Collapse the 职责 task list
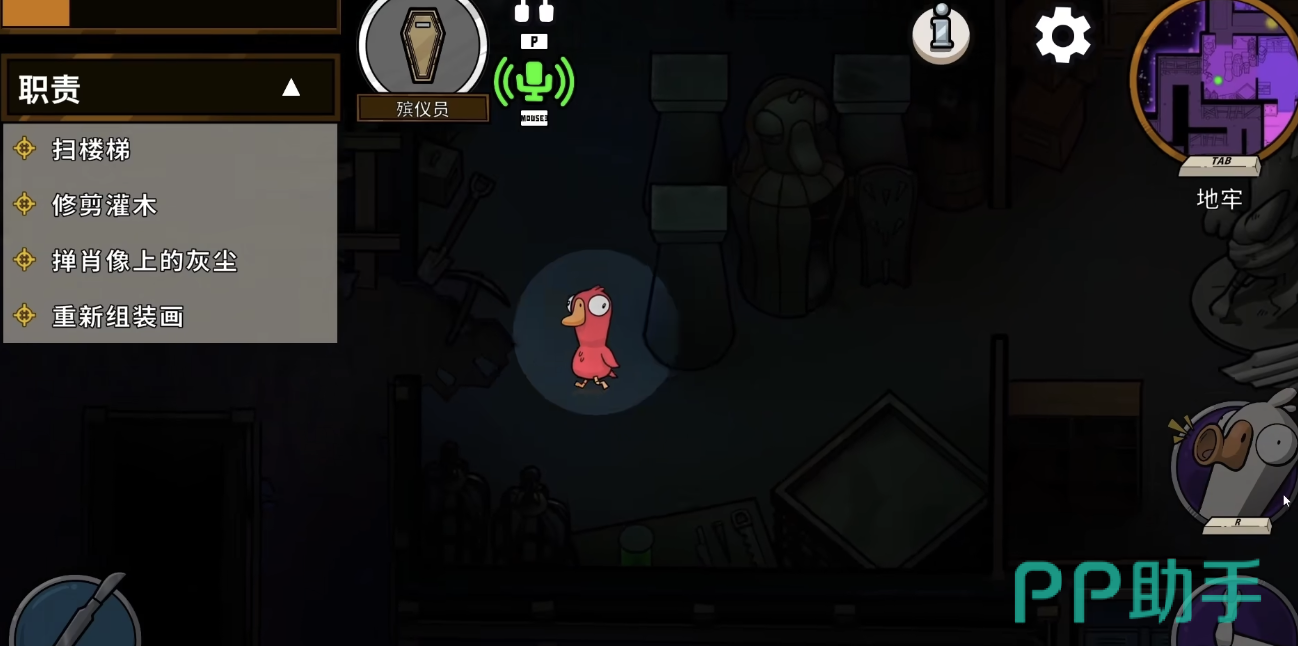The image size is (1298, 646). [x=290, y=88]
